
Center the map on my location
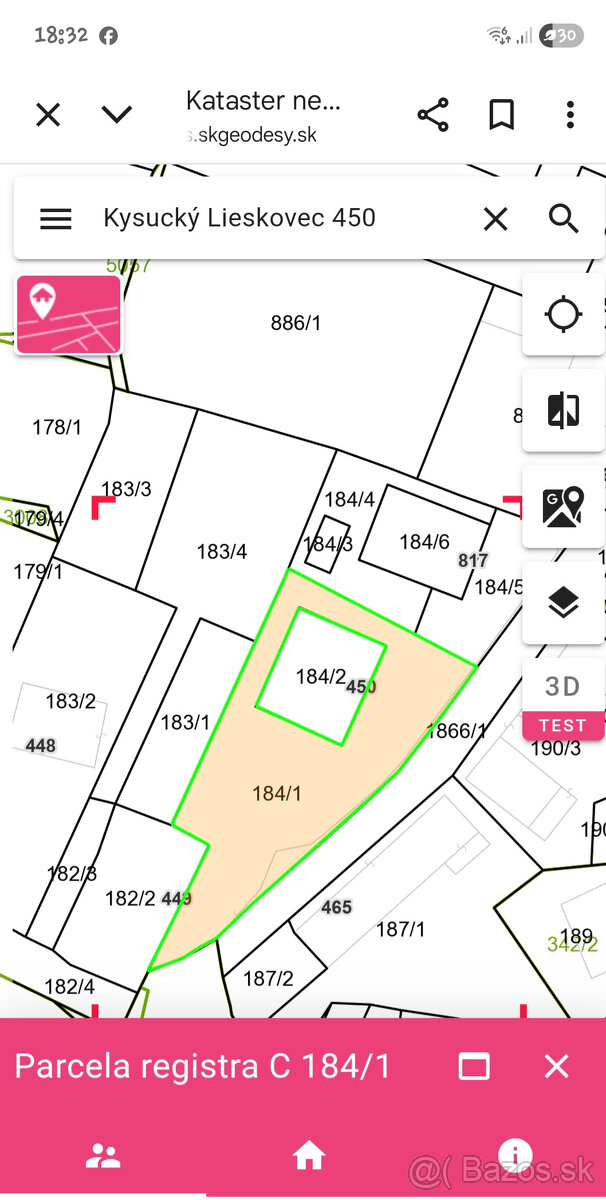[563, 314]
